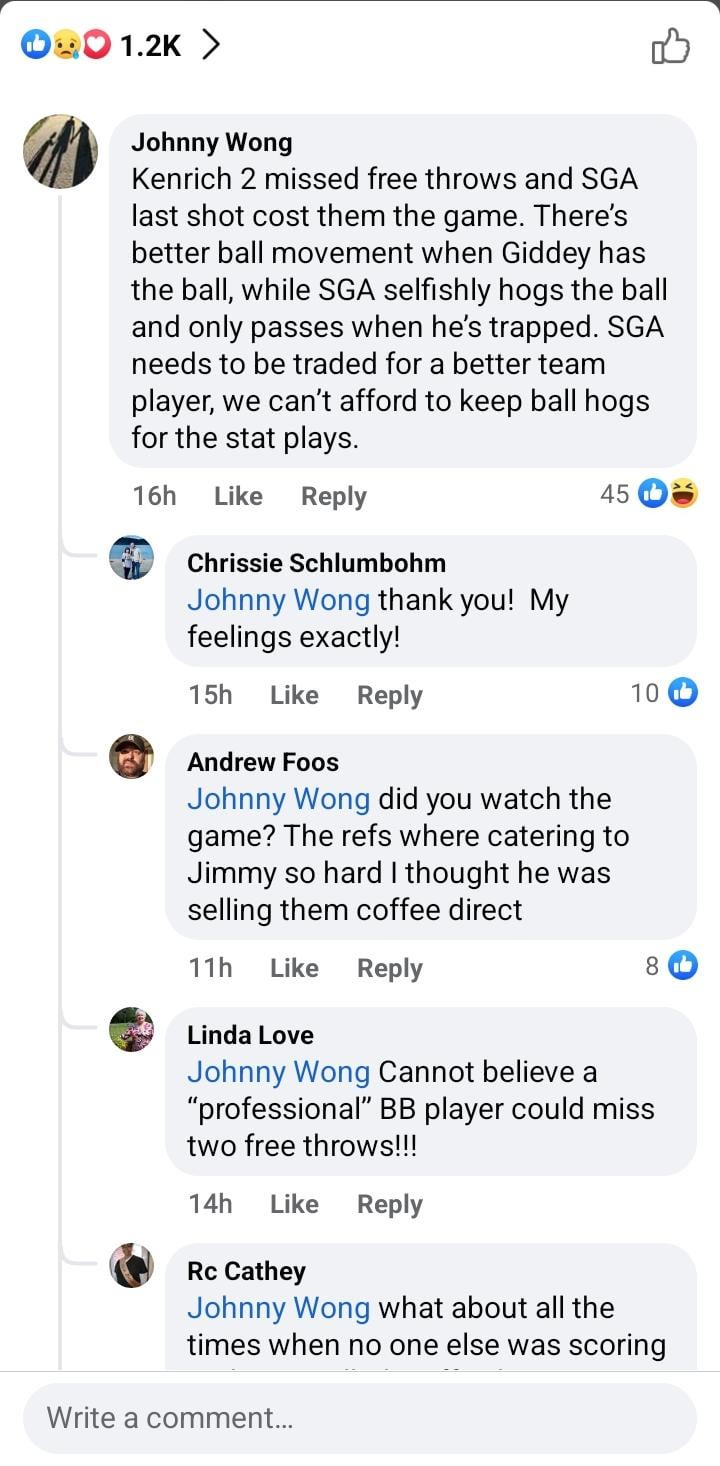Like Johnny Wong's comment
Viewport: 720px width, 1466px height.
click(238, 496)
